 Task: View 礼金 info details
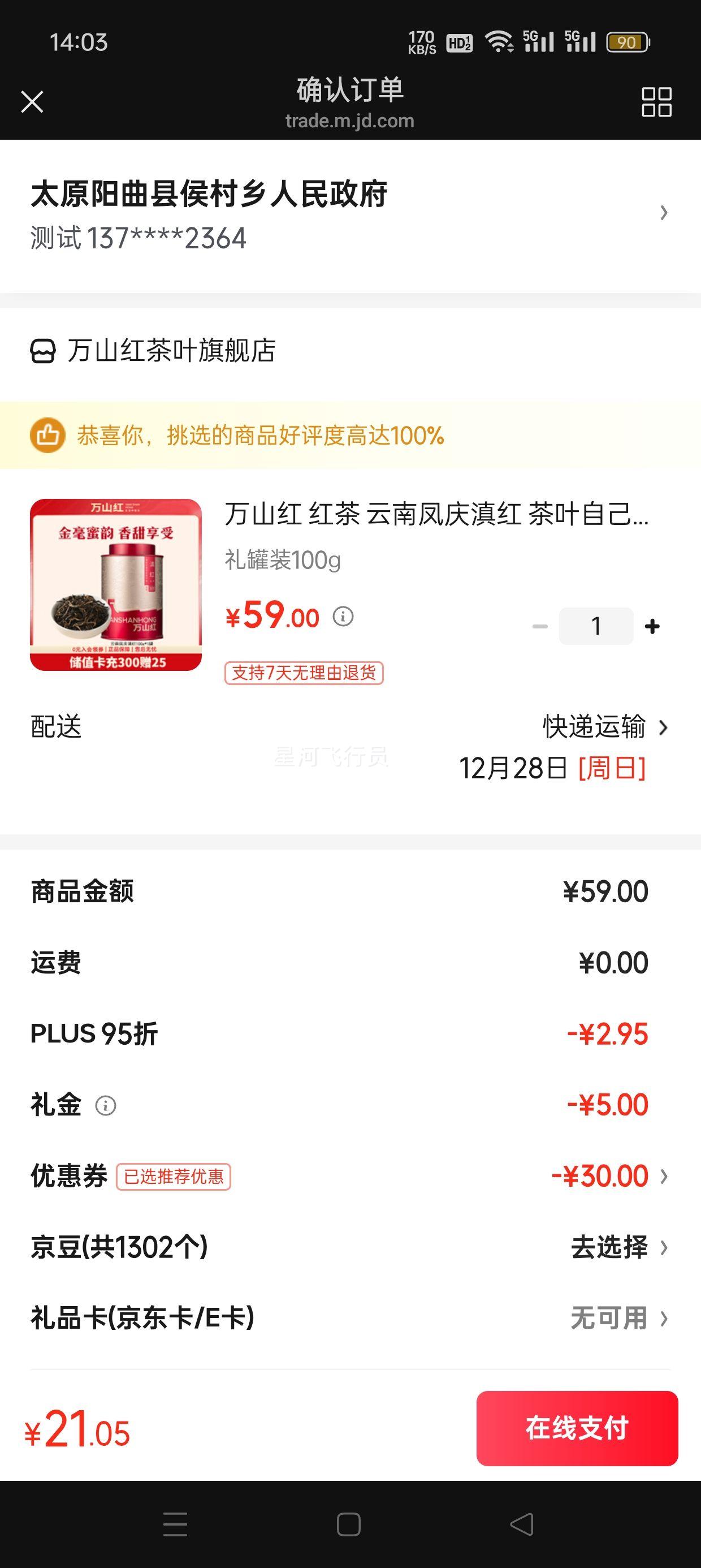(106, 1105)
